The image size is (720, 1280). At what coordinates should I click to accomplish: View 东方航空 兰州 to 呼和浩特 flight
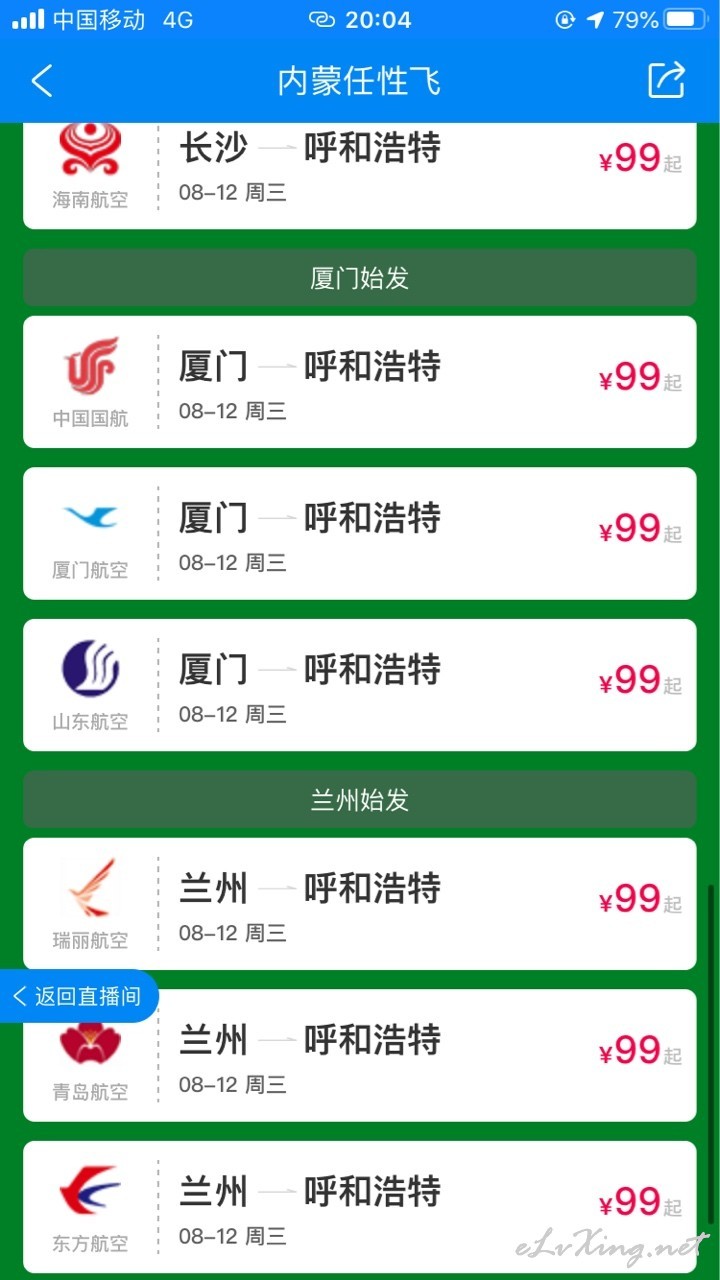[x=360, y=1207]
